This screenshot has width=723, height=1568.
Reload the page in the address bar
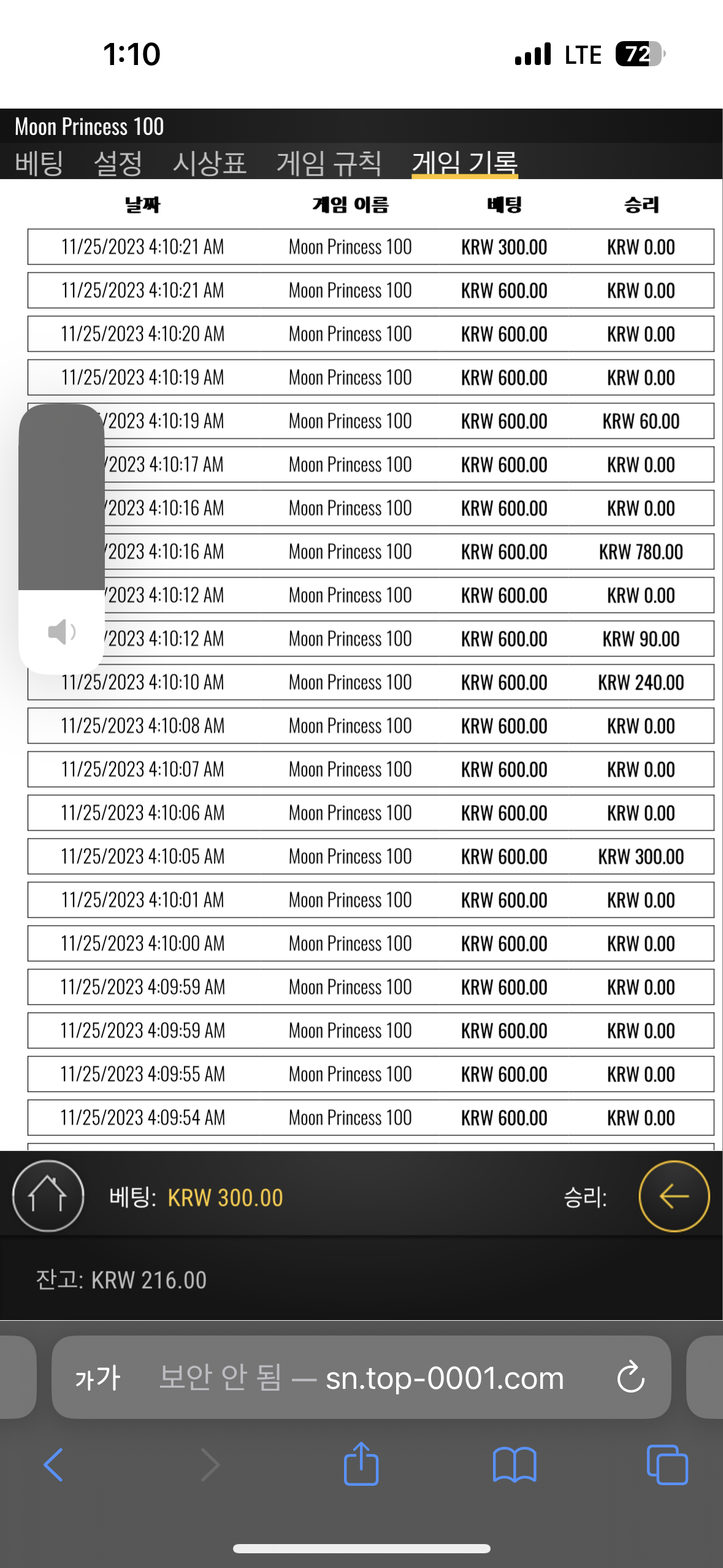630,1378
